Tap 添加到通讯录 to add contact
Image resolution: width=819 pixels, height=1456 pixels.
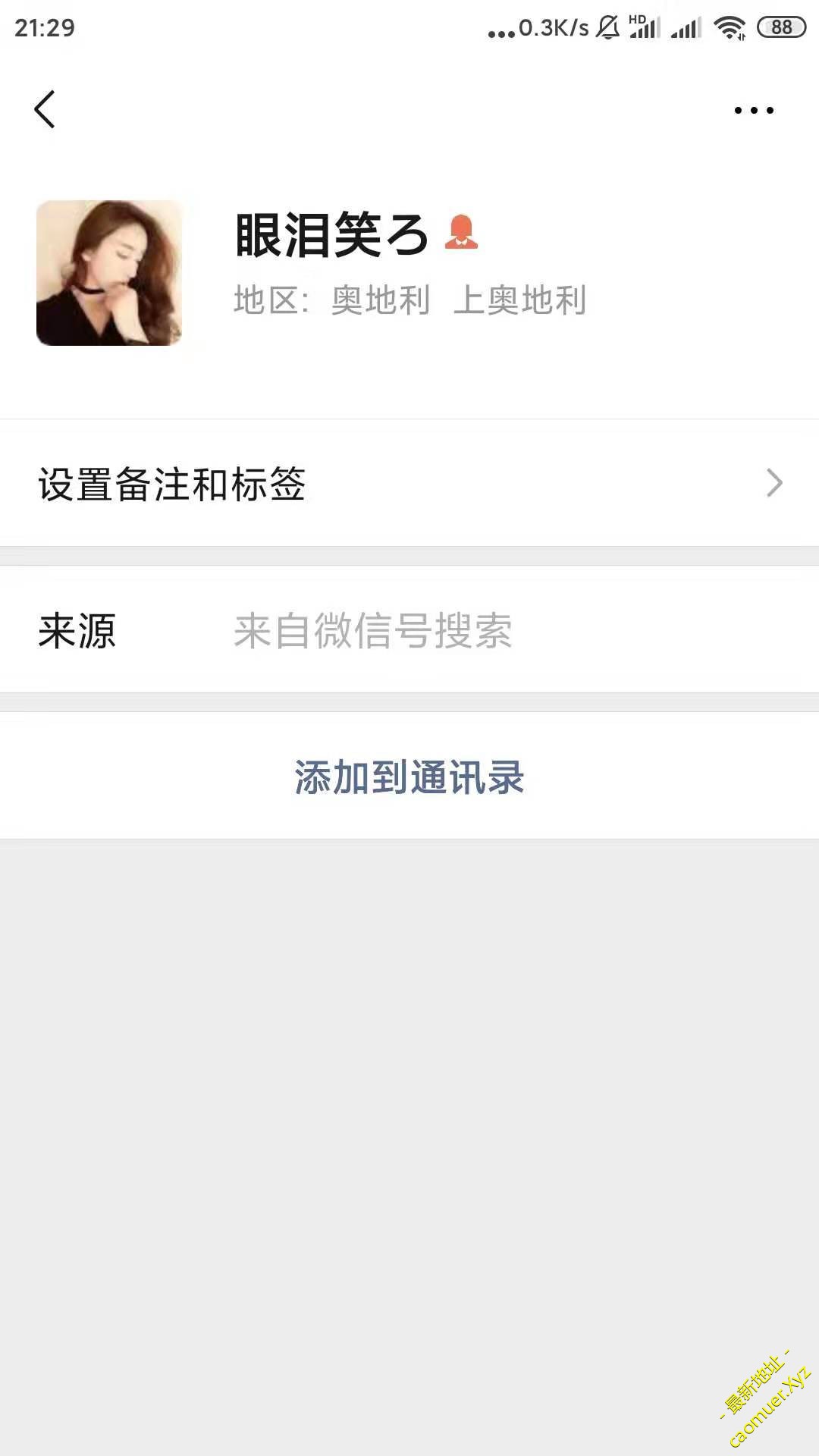pyautogui.click(x=409, y=777)
